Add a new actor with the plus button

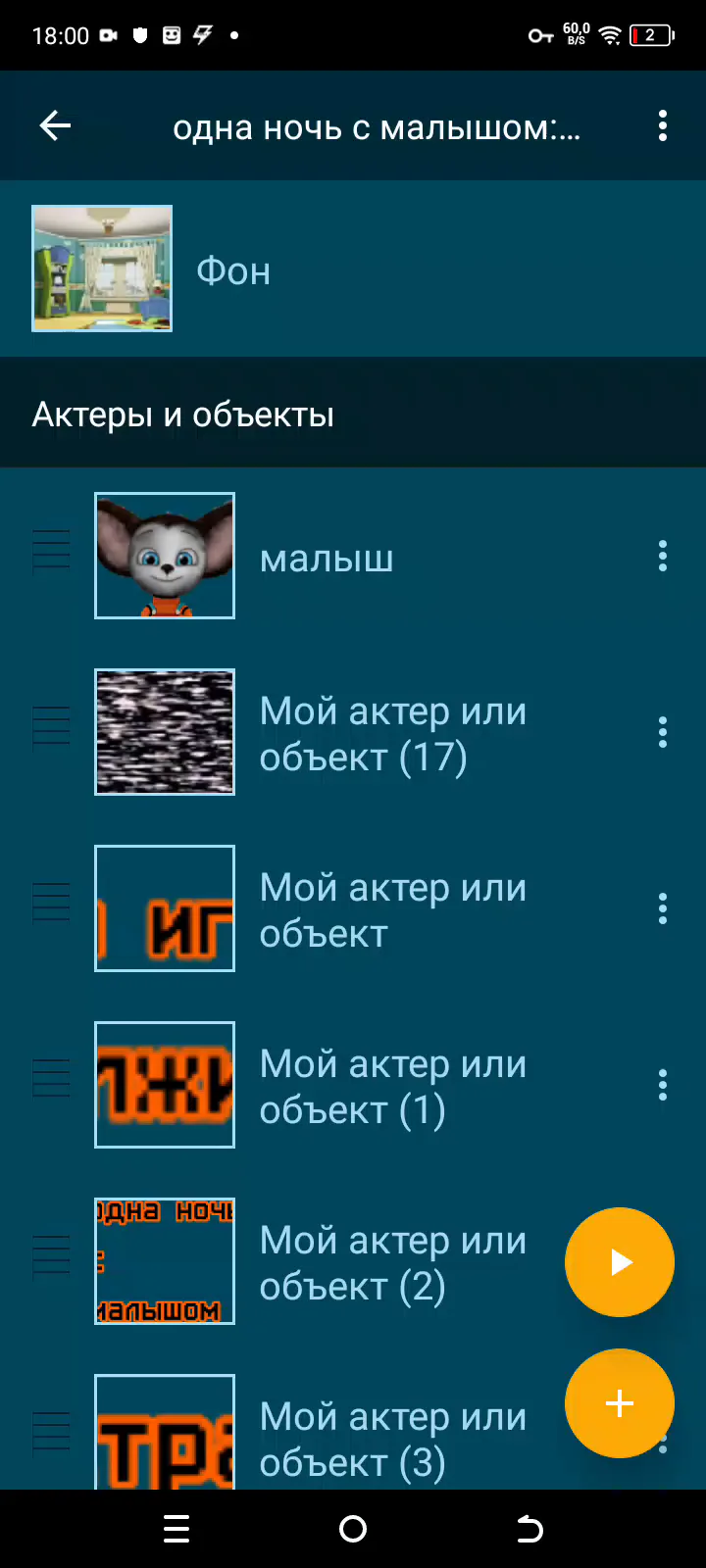(619, 1403)
